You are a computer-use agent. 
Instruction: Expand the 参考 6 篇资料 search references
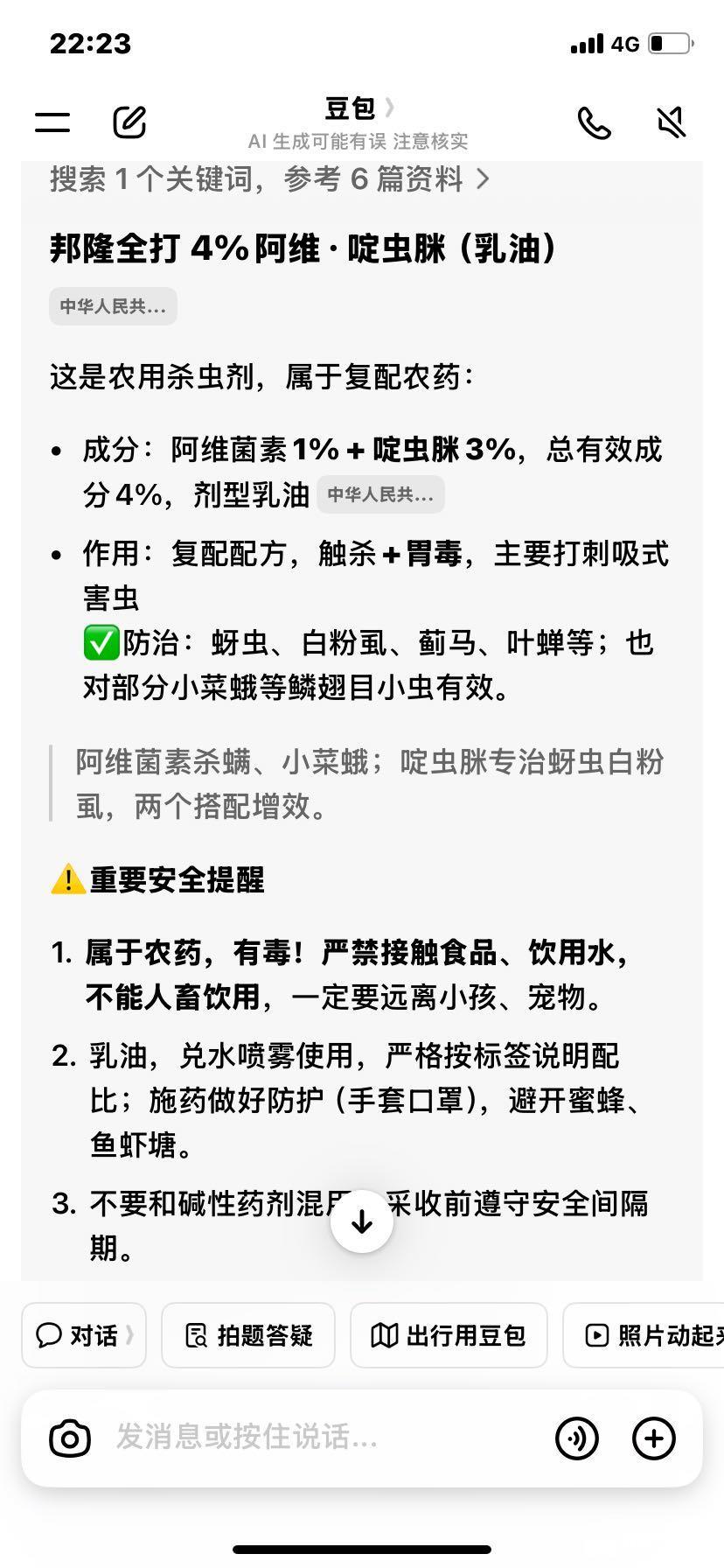[269, 179]
